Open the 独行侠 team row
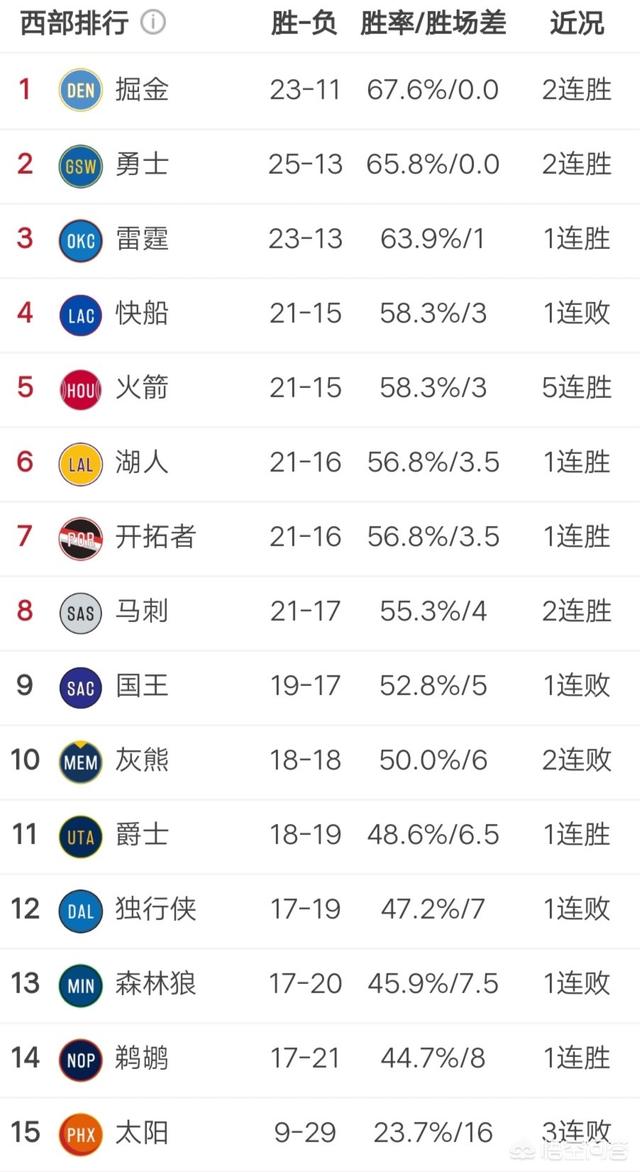 [x=320, y=910]
